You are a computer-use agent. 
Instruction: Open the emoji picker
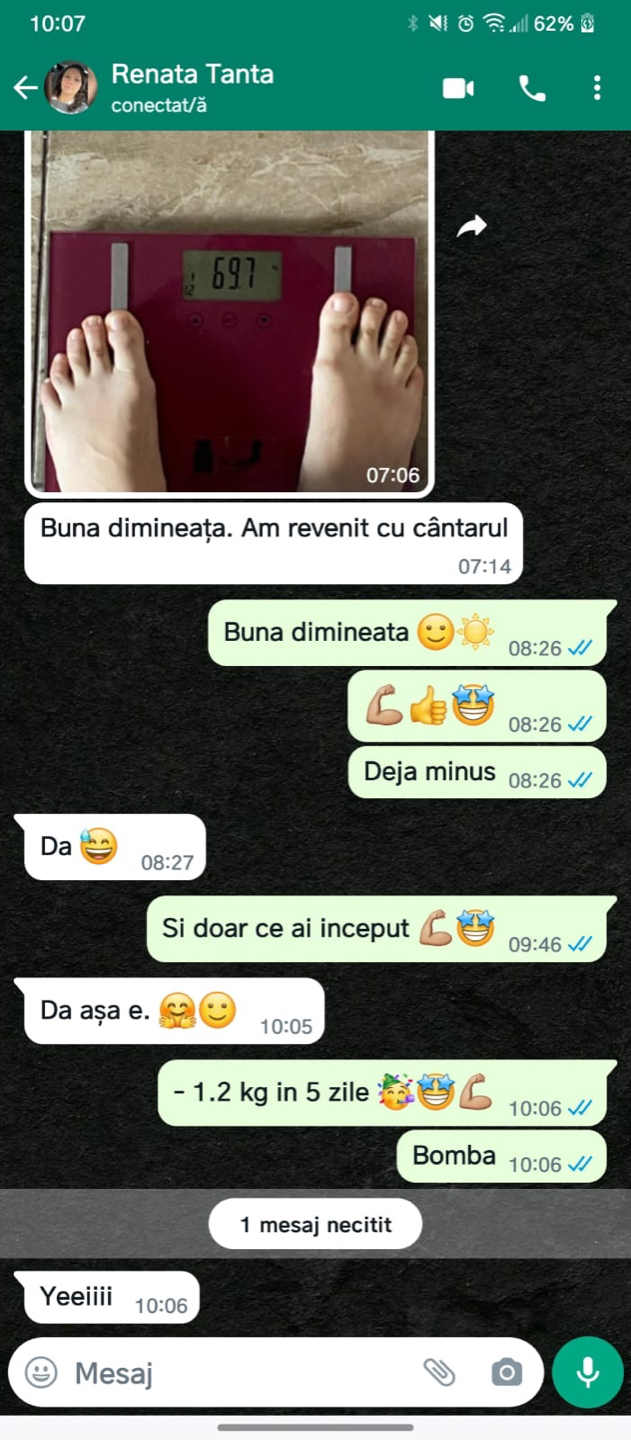41,1372
